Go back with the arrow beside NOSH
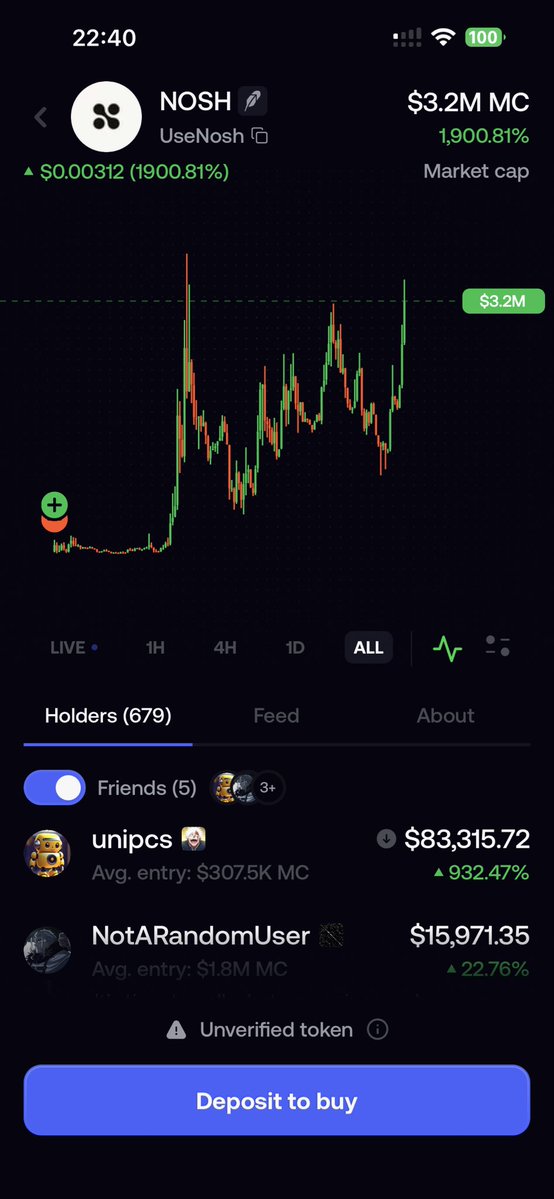This screenshot has width=554, height=1199. (x=41, y=117)
